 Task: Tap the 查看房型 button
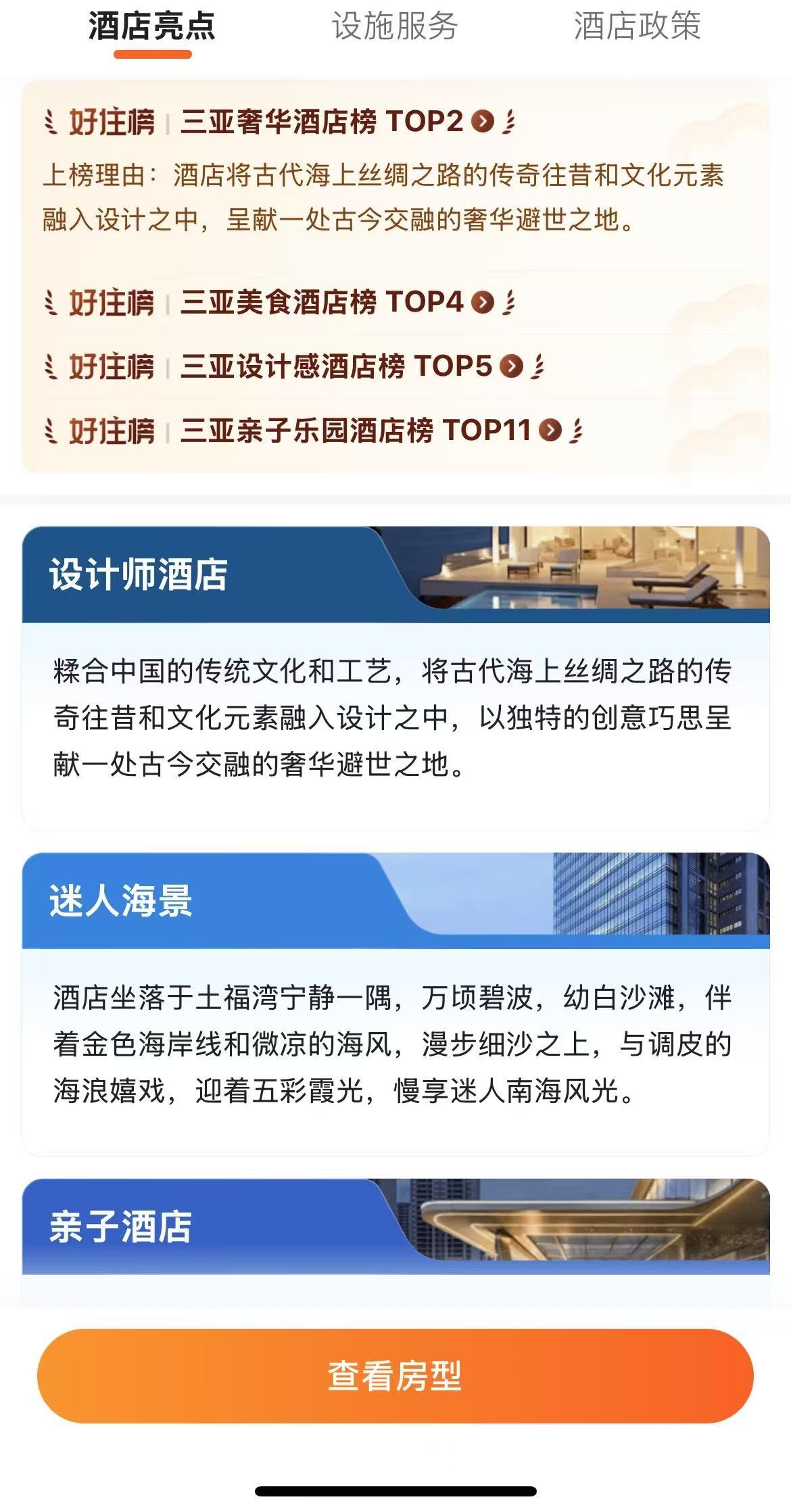coord(395,1375)
